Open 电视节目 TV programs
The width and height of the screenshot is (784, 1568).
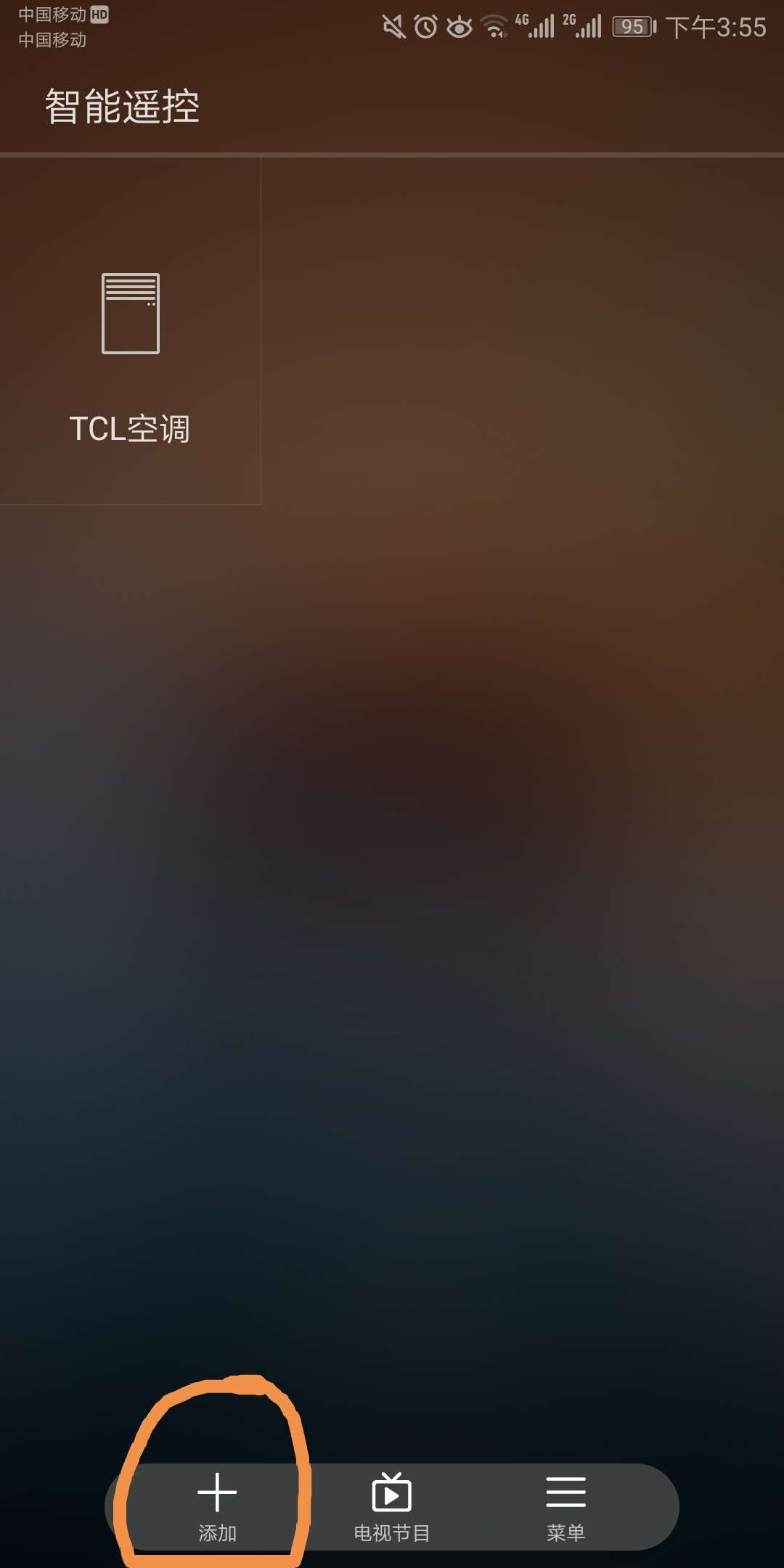391,1506
